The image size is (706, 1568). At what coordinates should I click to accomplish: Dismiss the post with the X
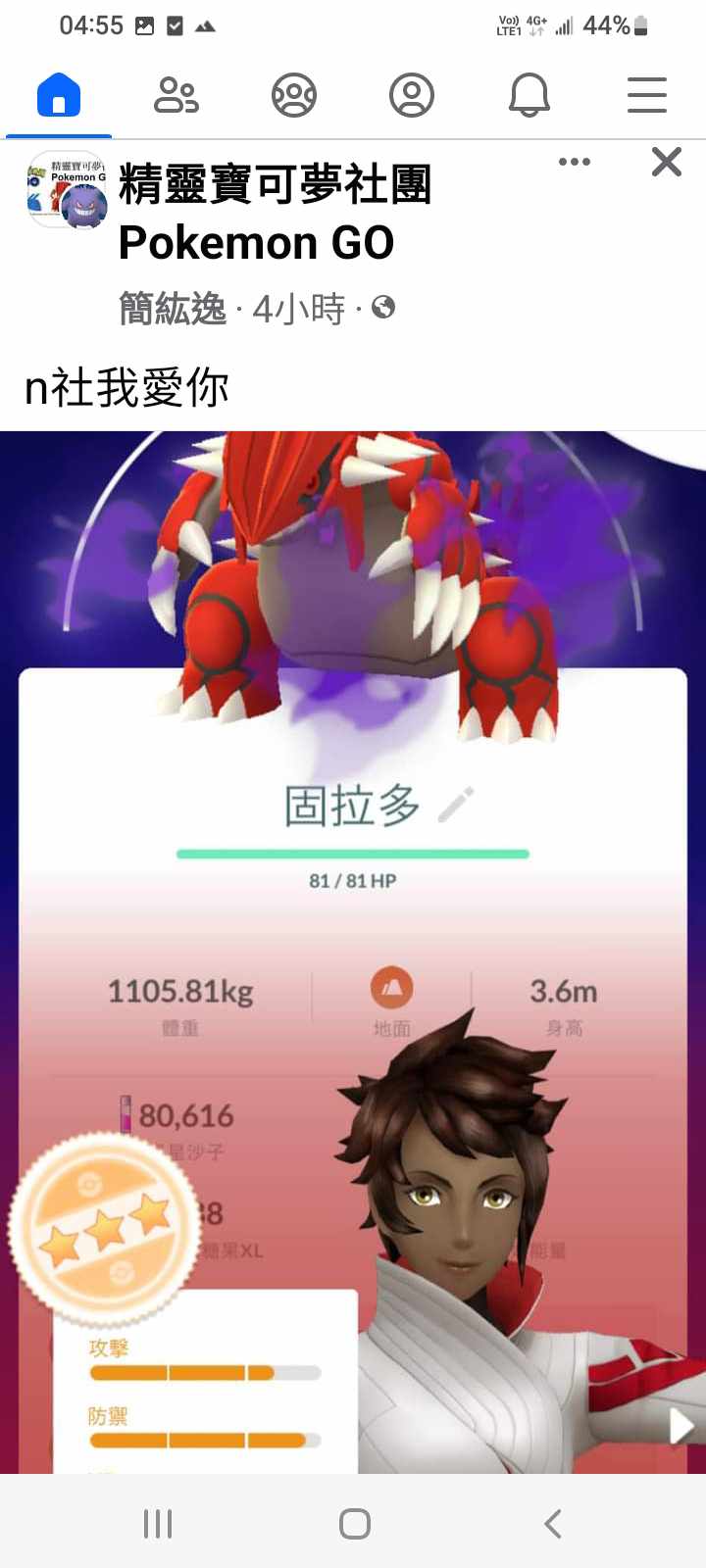point(667,162)
